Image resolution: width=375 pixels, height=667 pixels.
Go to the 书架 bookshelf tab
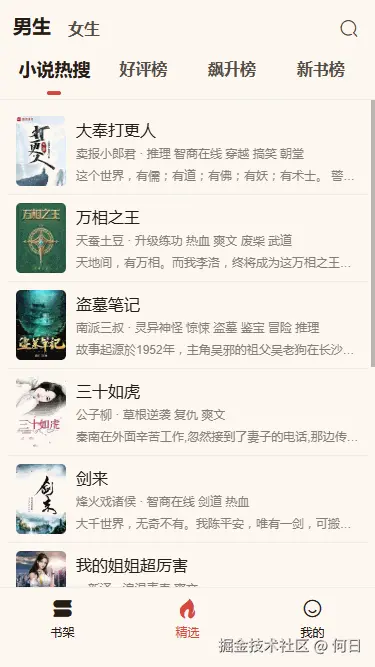coord(62,619)
